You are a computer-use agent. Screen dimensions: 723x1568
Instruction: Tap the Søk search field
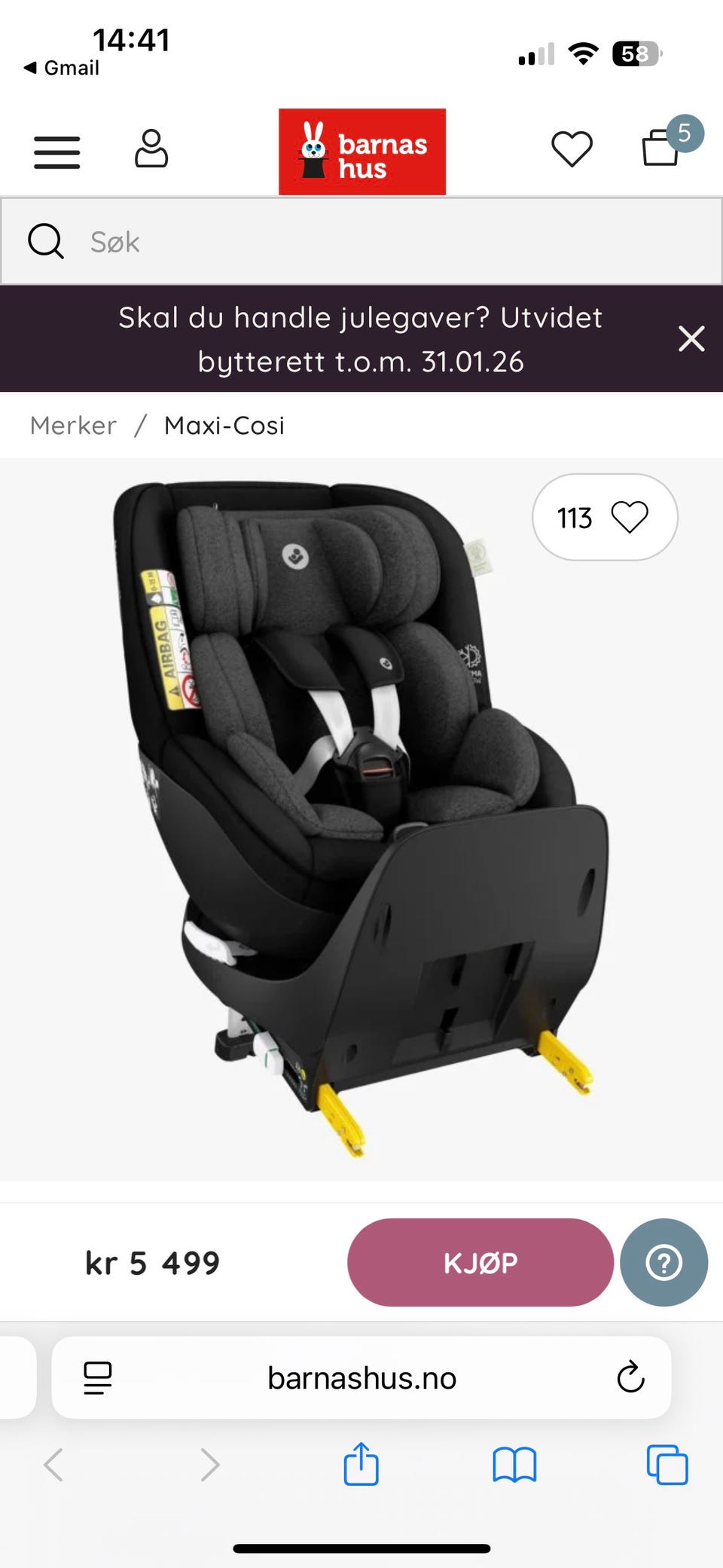[x=361, y=241]
